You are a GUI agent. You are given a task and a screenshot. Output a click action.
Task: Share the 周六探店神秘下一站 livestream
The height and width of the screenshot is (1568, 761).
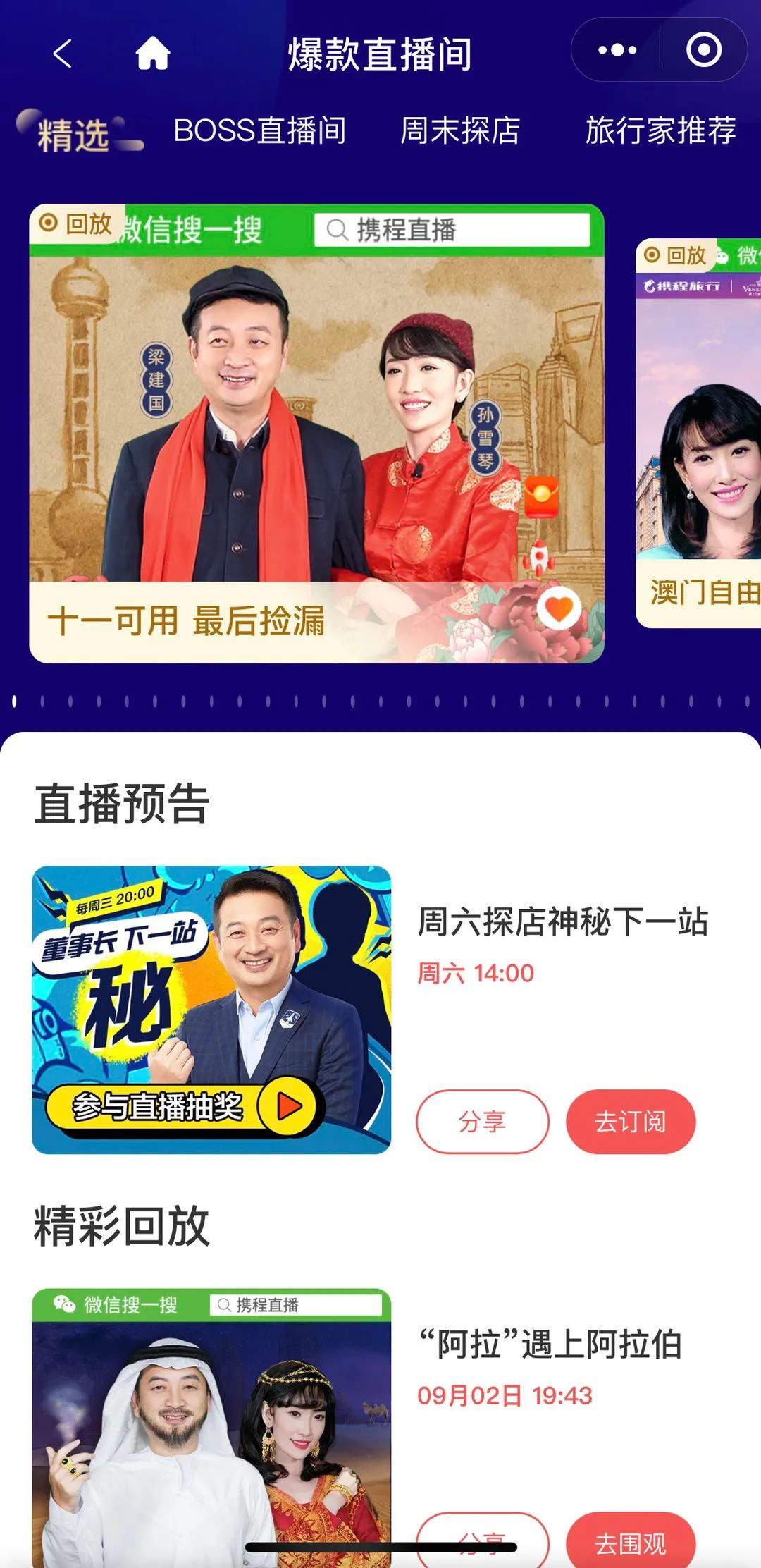pos(482,1121)
